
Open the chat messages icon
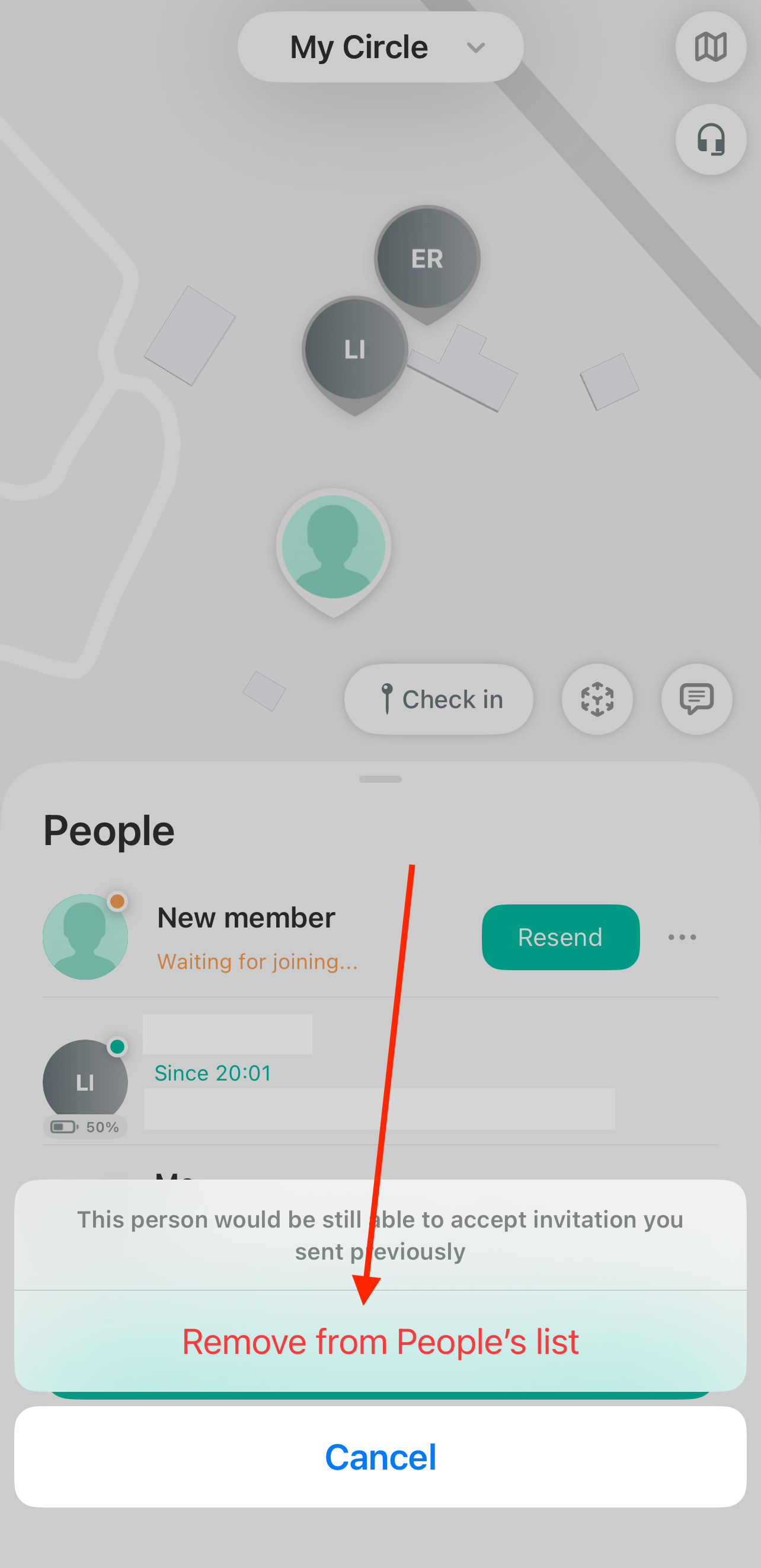click(x=696, y=699)
